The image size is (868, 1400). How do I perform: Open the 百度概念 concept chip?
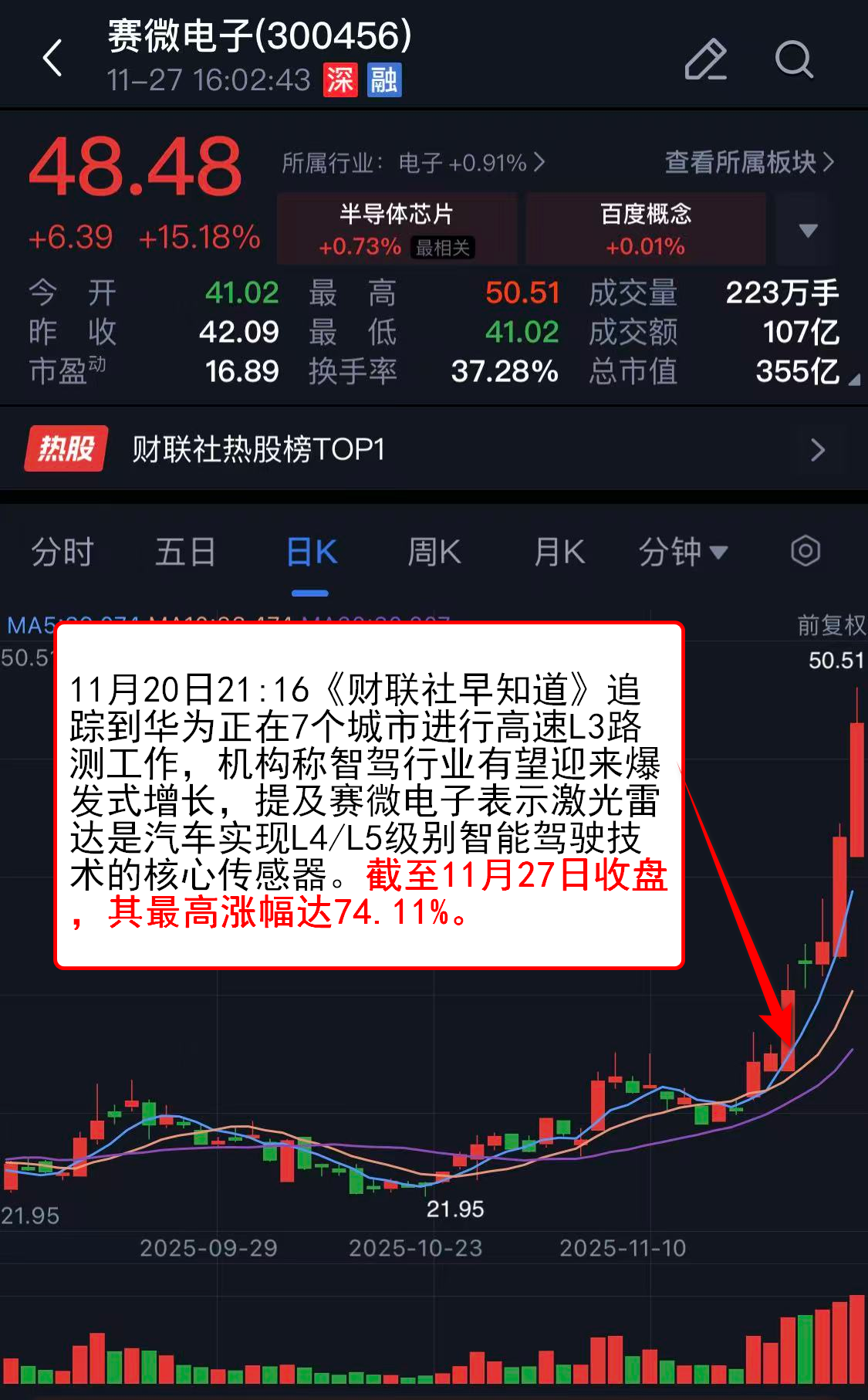coord(646,229)
